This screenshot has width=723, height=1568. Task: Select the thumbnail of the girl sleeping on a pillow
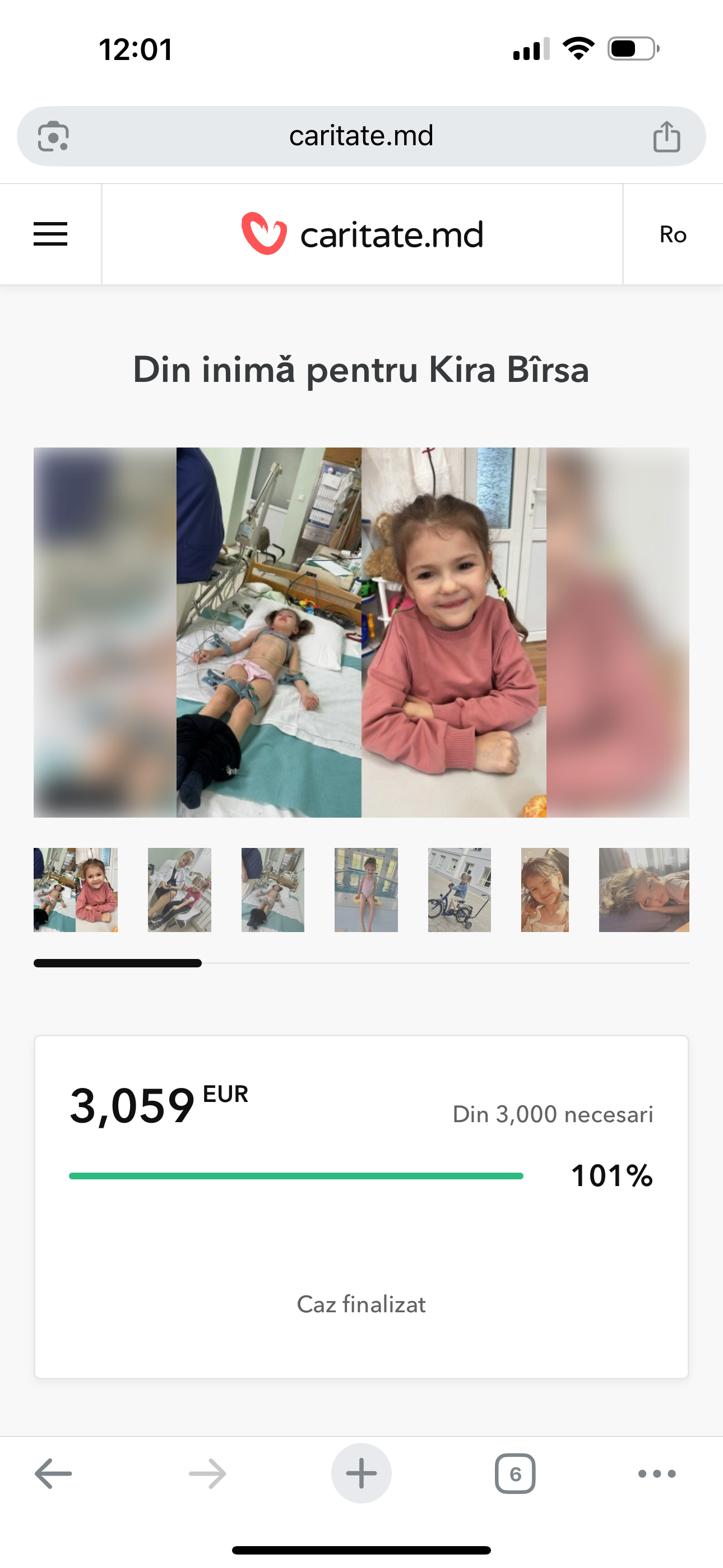[644, 890]
